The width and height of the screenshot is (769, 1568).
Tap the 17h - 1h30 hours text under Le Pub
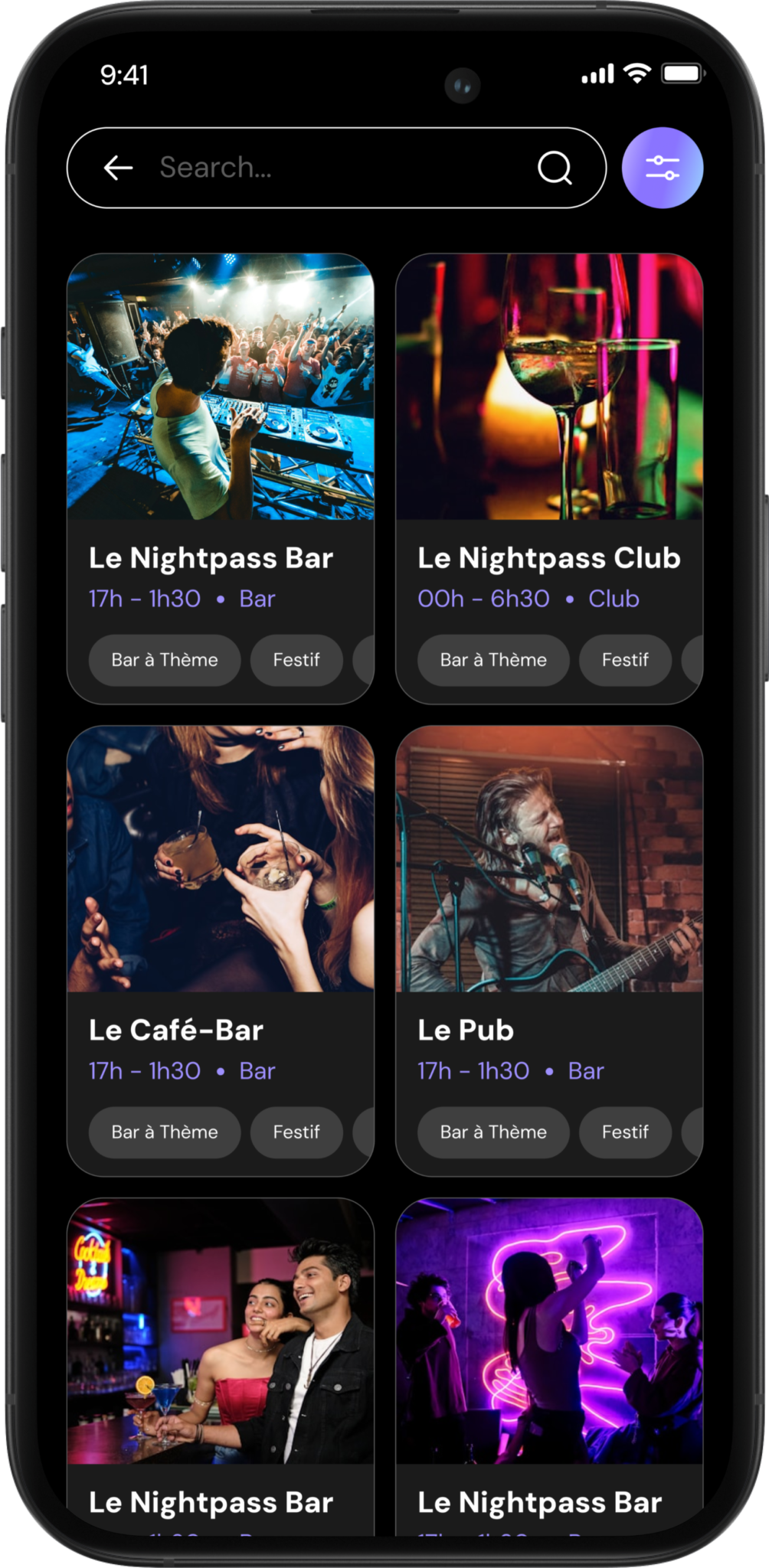pos(473,1071)
